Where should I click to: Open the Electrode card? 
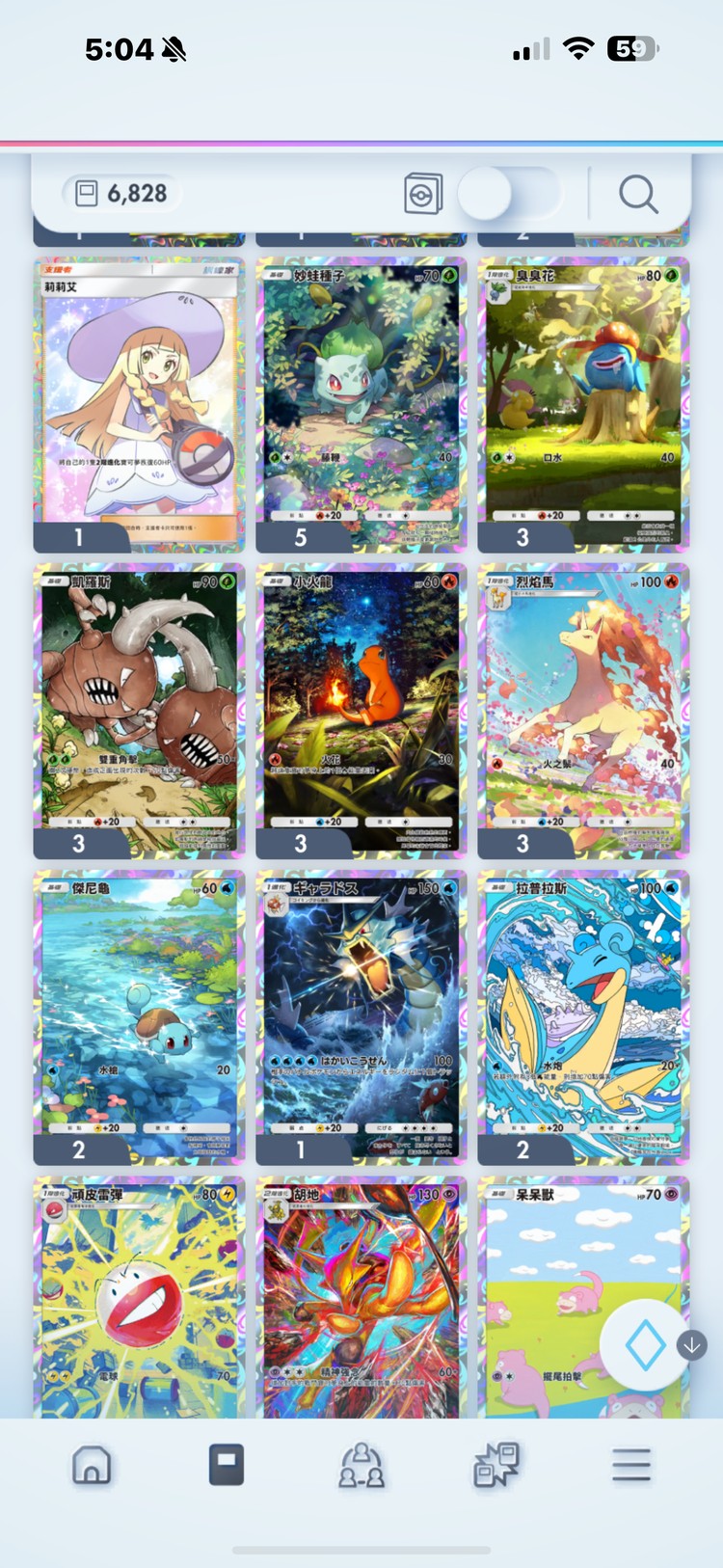[139, 1297]
